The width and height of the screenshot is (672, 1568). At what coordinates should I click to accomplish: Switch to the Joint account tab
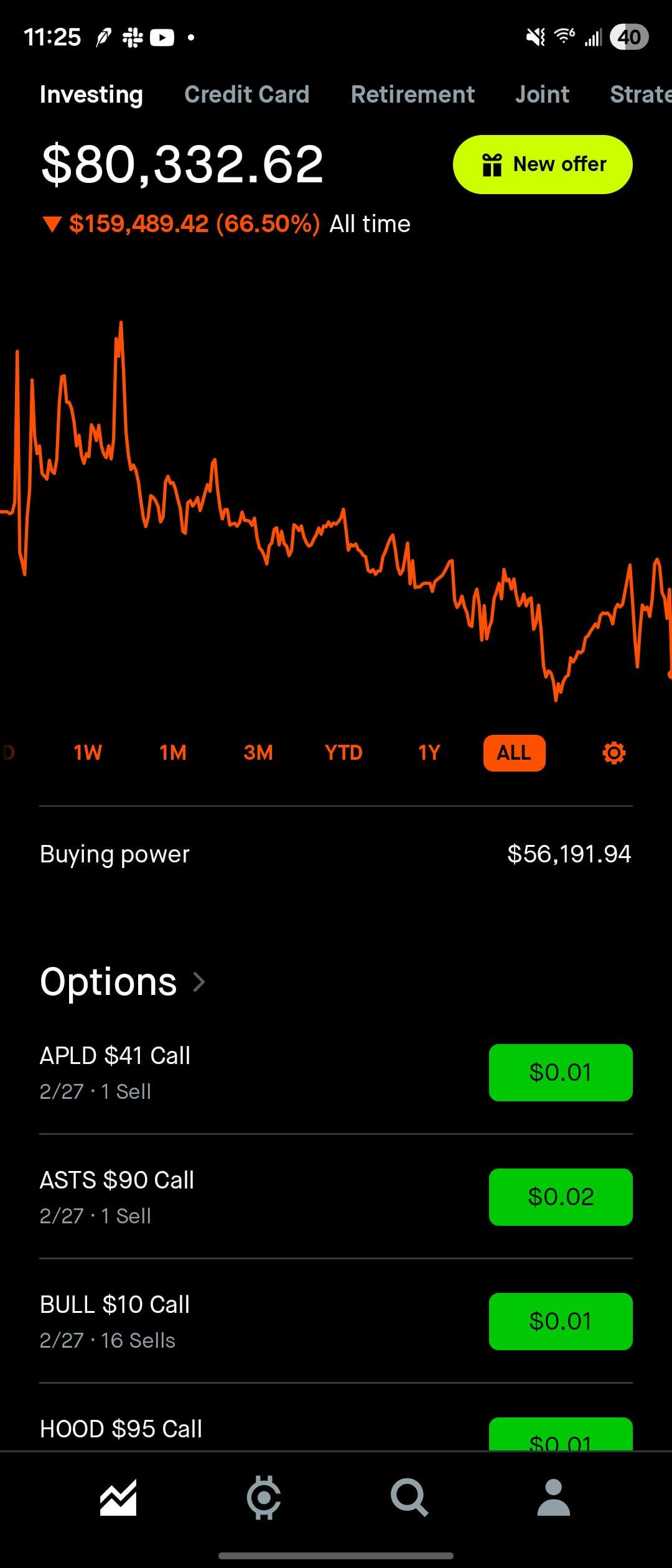tap(542, 95)
